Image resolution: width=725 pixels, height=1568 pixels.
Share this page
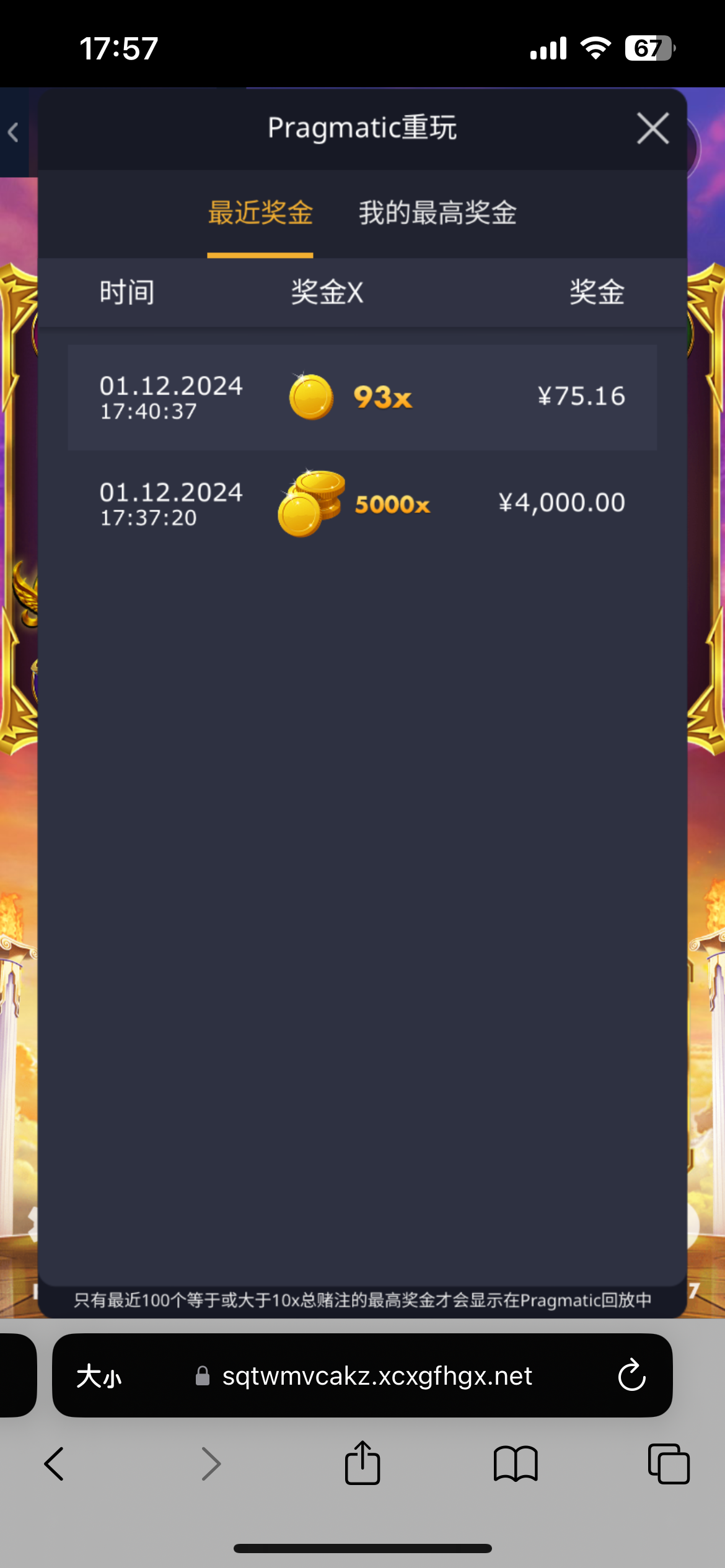pyautogui.click(x=362, y=1464)
